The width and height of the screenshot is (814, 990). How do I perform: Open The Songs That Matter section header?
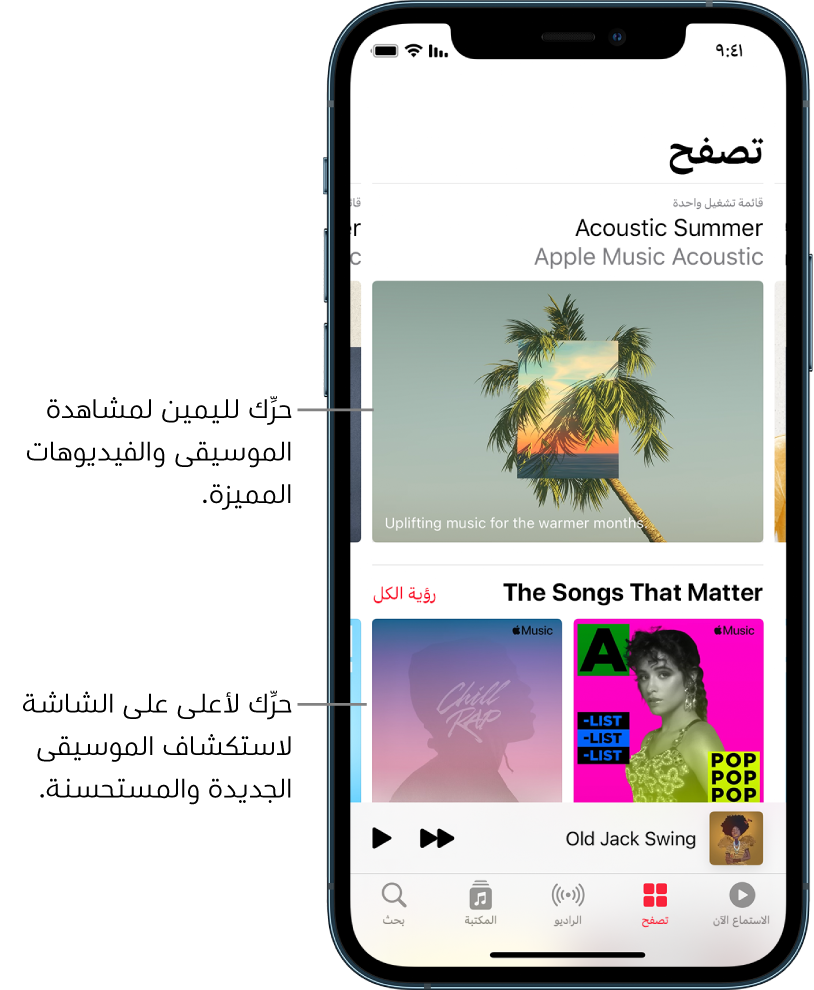coord(632,592)
